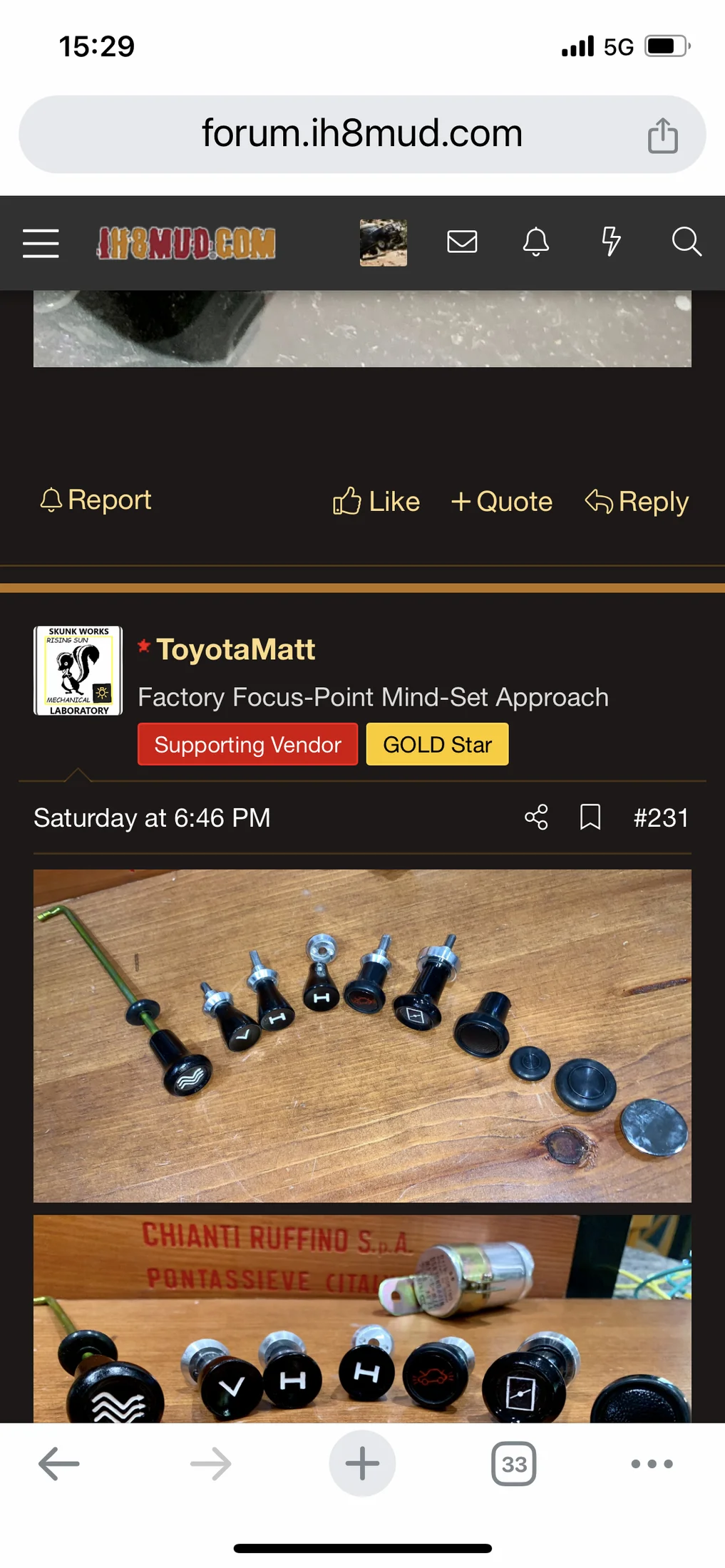
Task: Open the browser's 33 tabs view
Action: click(x=513, y=1464)
